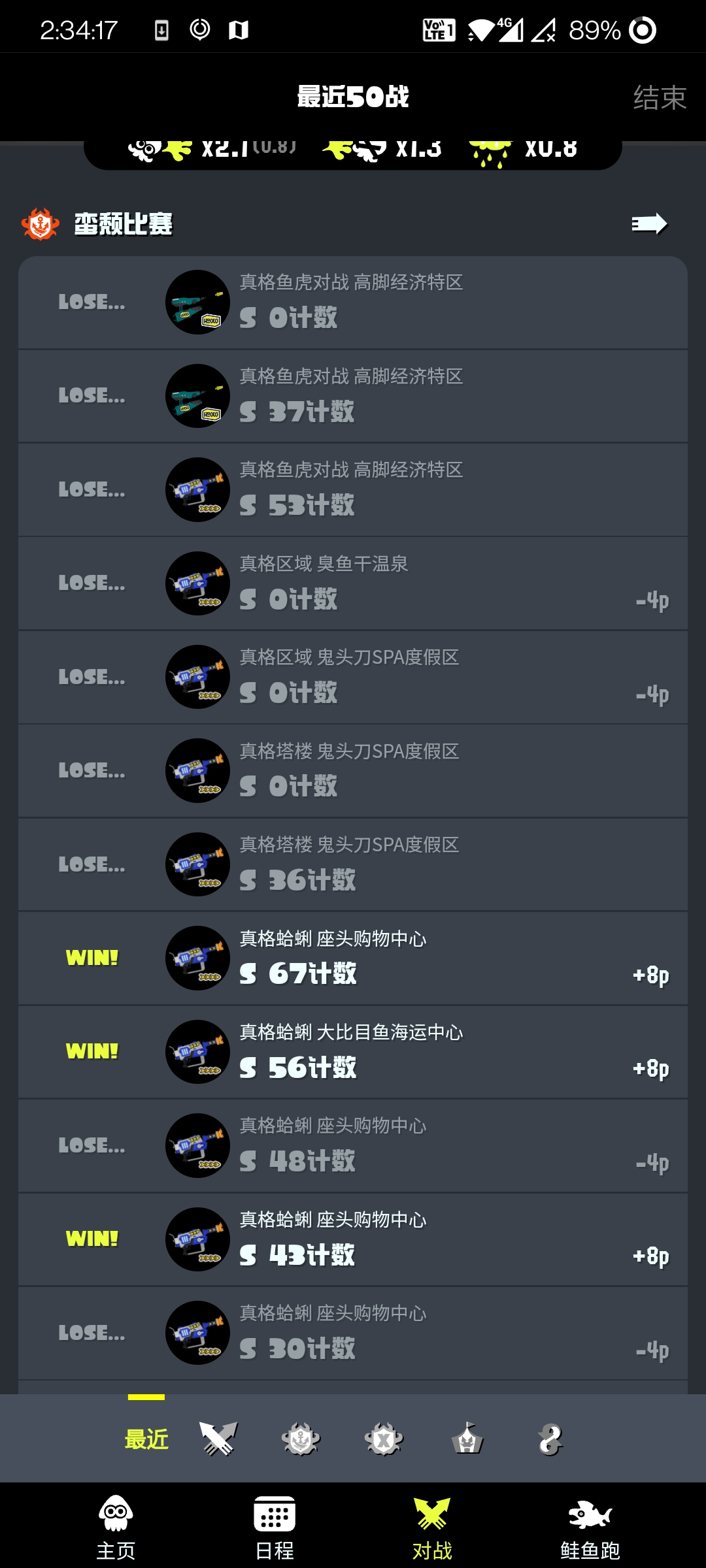Open the 48计数 真格蛤蜊 loss
The height and width of the screenshot is (1568, 706).
point(353,1145)
